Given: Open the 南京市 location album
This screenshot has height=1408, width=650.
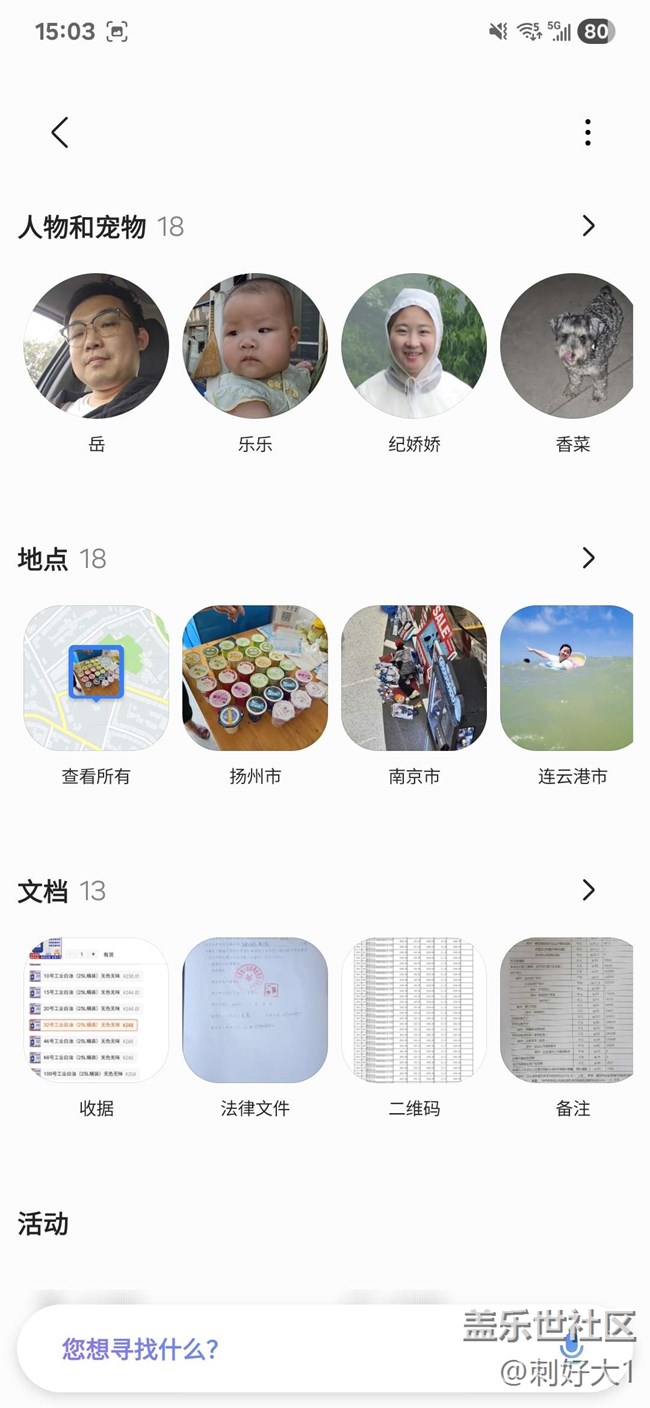Looking at the screenshot, I should pos(414,678).
